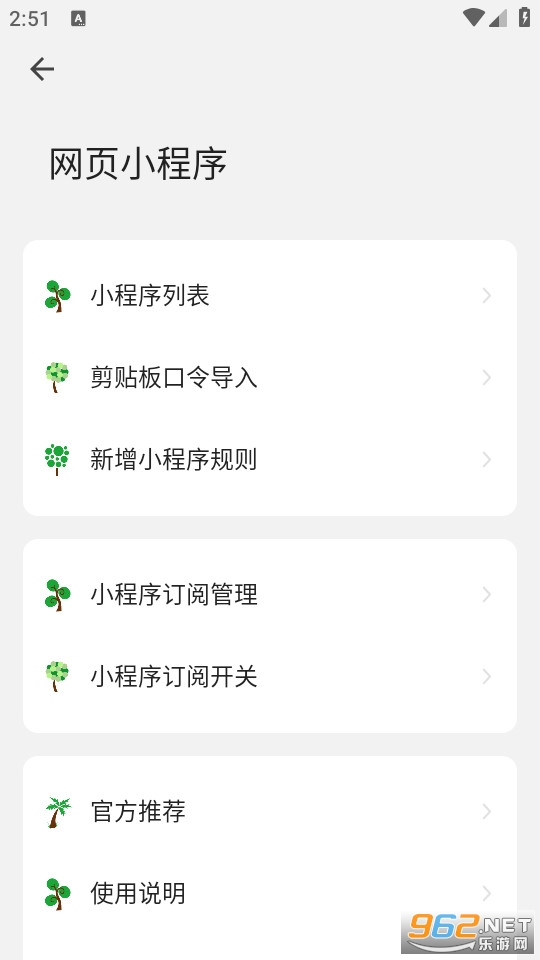Select 新增小程序规则

pos(270,460)
